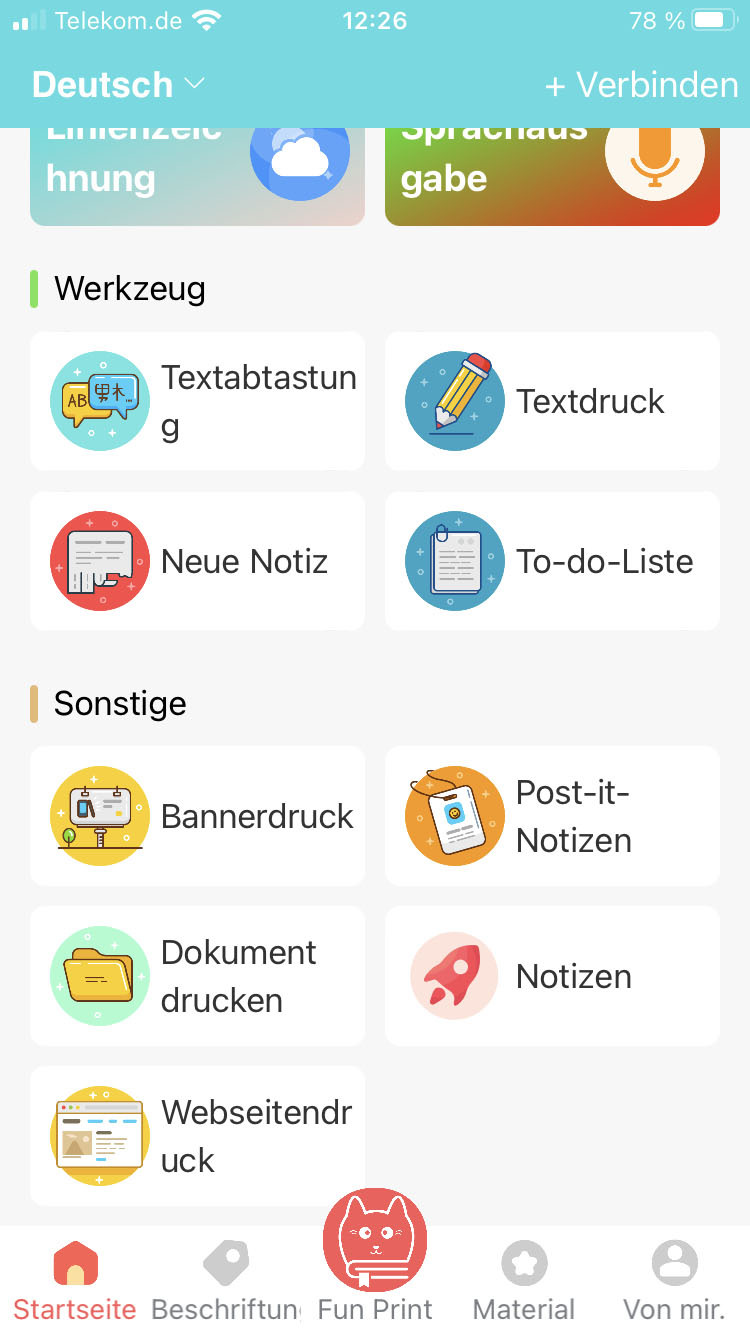Open the Von mir. profile tab
Screen dimensions: 750x1334
(674, 1280)
